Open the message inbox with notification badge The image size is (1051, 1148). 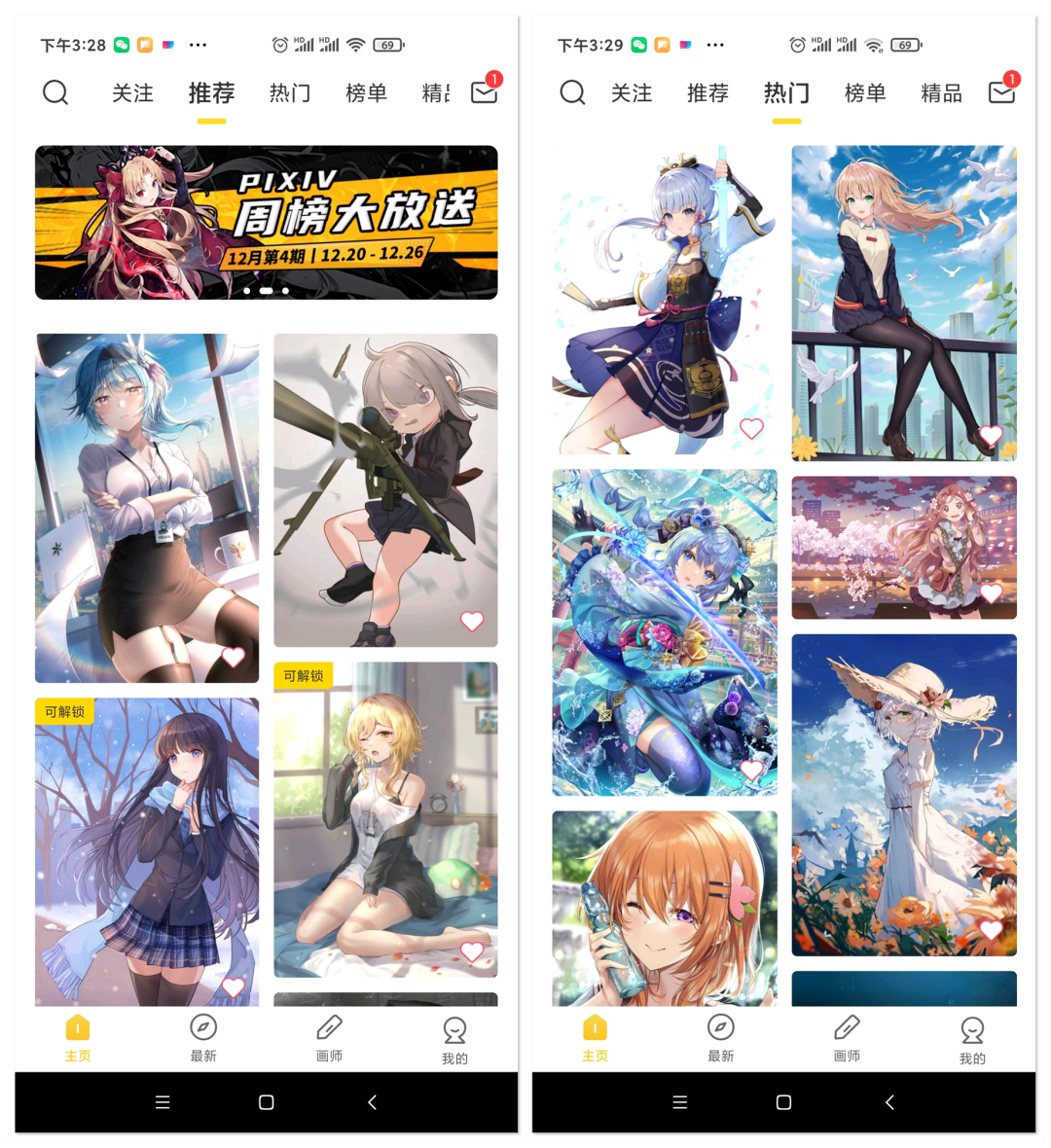point(484,92)
